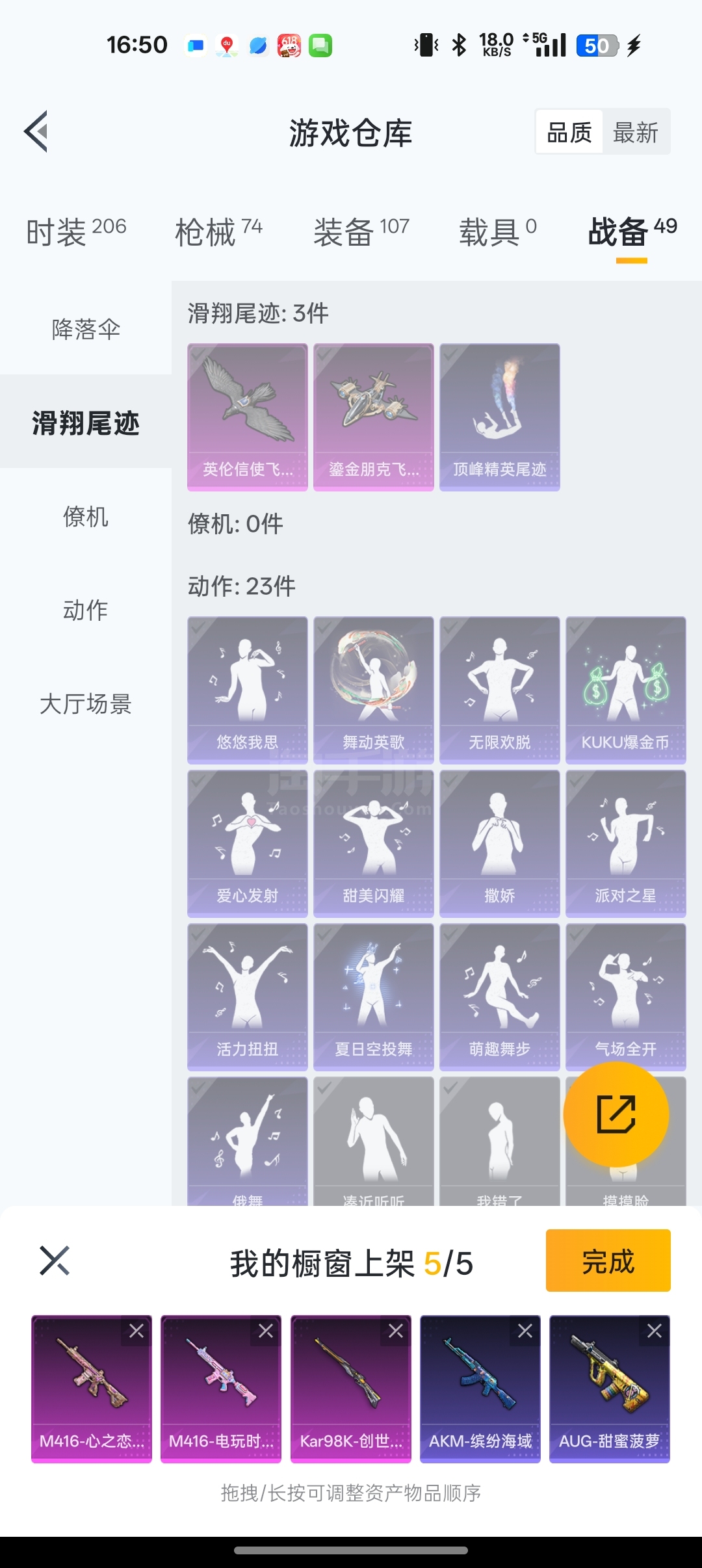Open the 大厅场景 side category
The width and height of the screenshot is (702, 1568).
[x=86, y=703]
